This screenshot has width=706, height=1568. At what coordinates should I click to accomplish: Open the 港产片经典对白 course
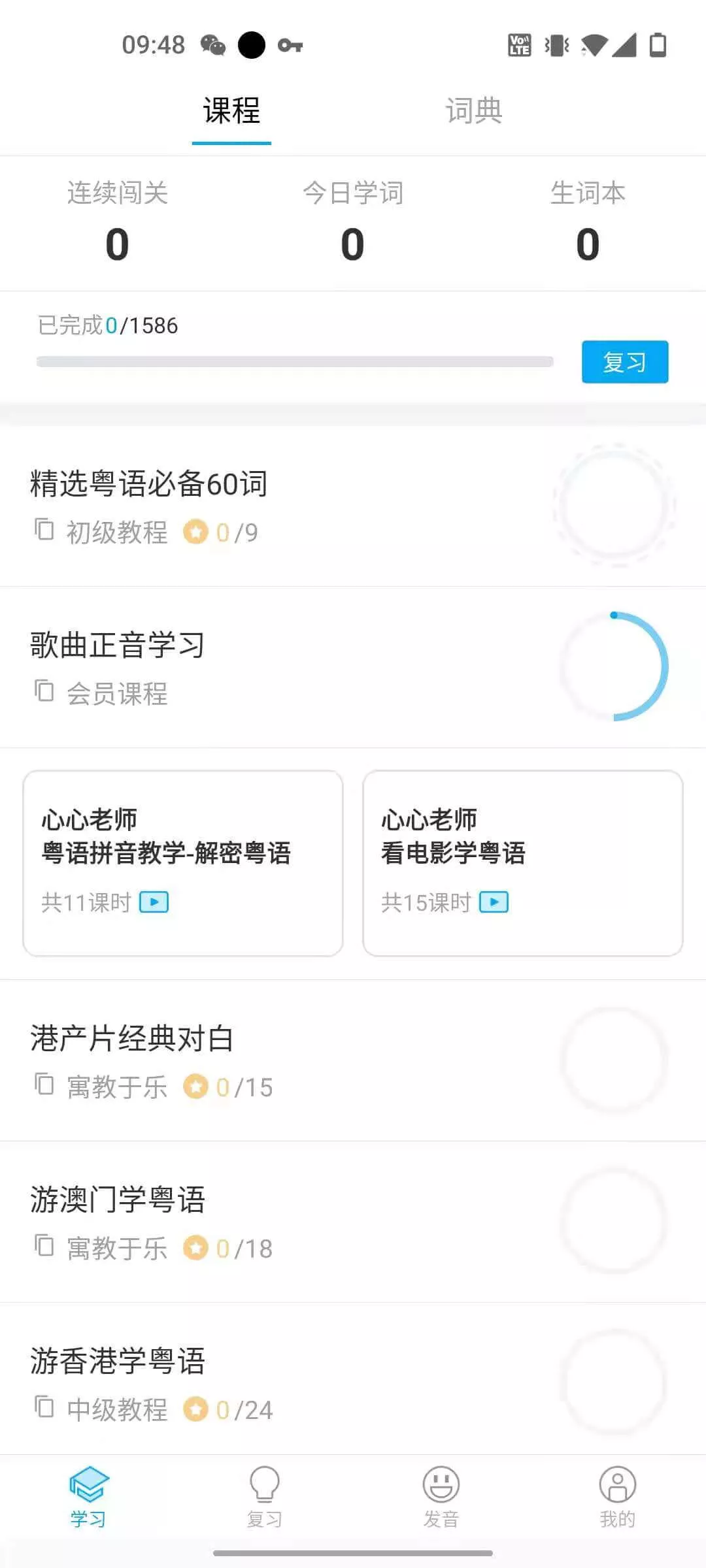coord(353,1060)
